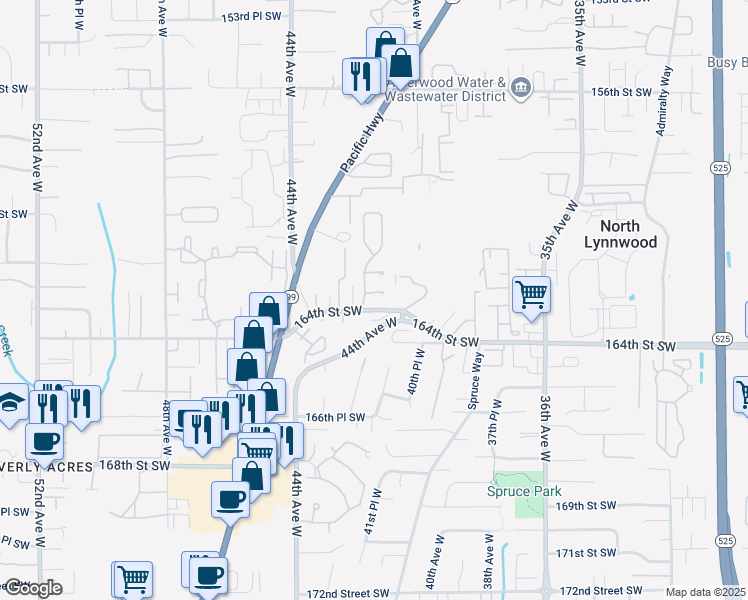Open the shopping cart marker near 172nd Street SW
This screenshot has height=600, width=748.
[133, 579]
